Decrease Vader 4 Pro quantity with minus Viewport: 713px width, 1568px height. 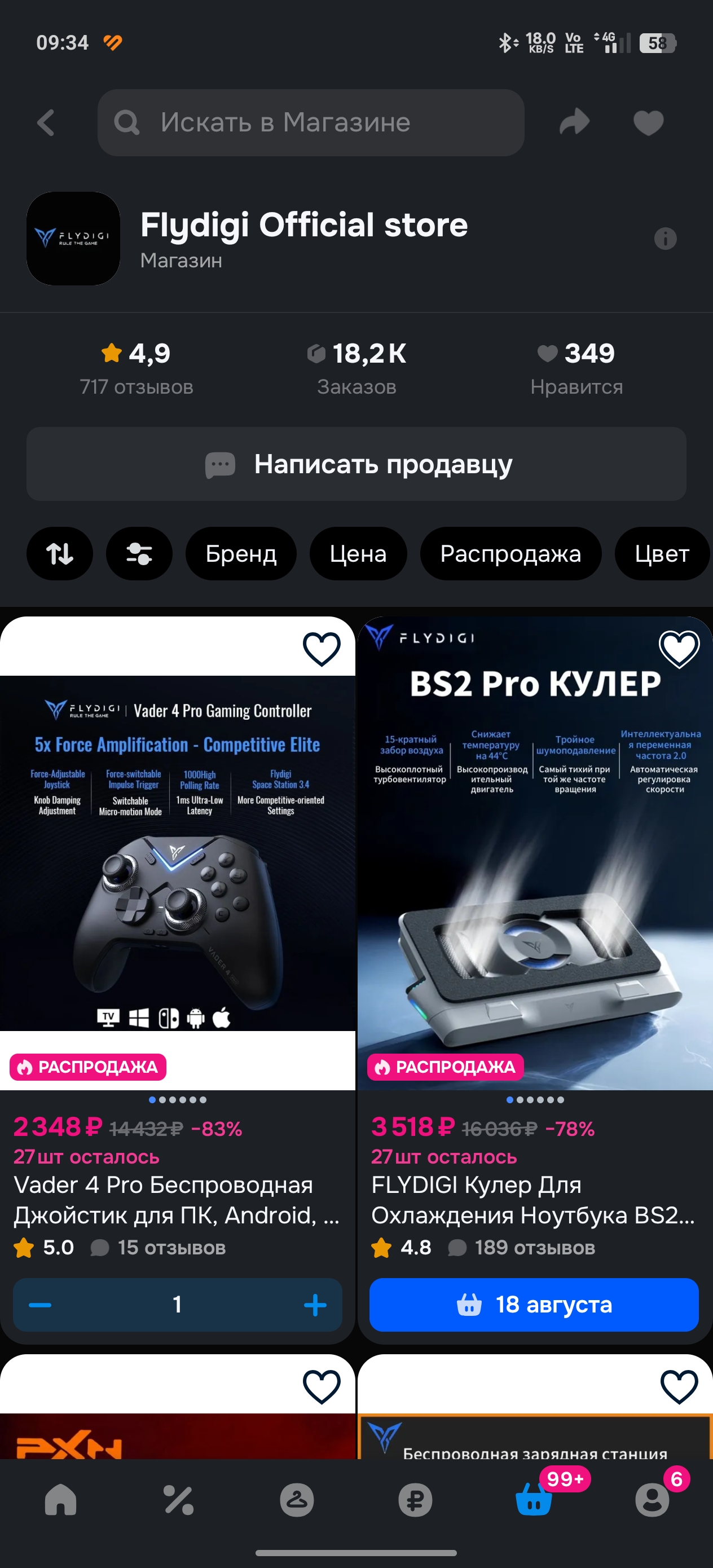[x=40, y=1305]
